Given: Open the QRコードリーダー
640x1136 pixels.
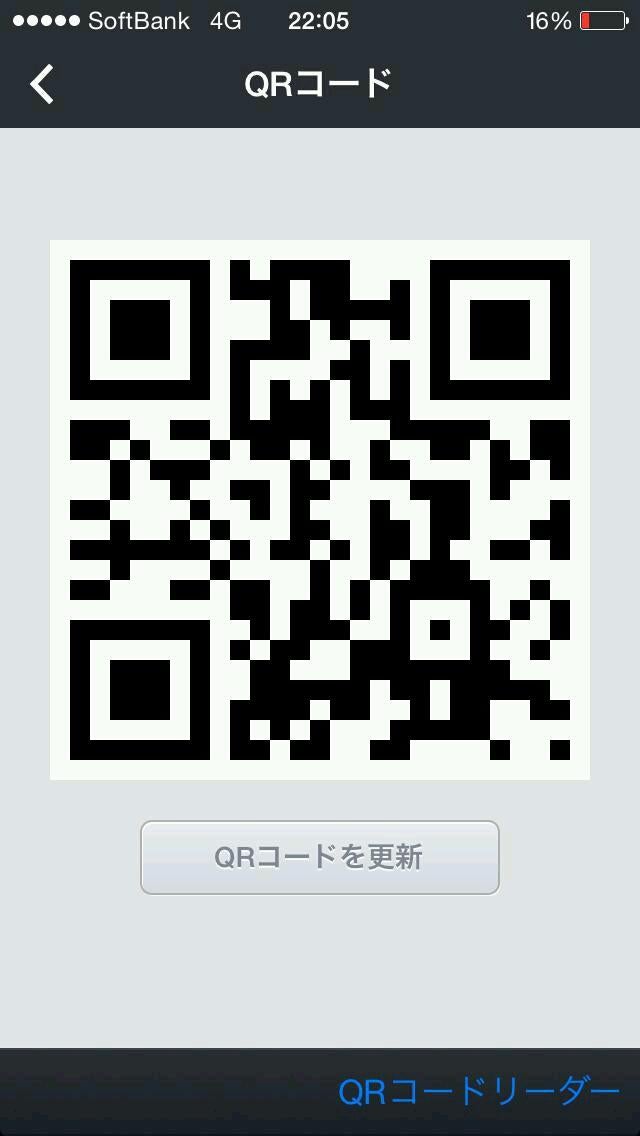Looking at the screenshot, I should point(479,1091).
